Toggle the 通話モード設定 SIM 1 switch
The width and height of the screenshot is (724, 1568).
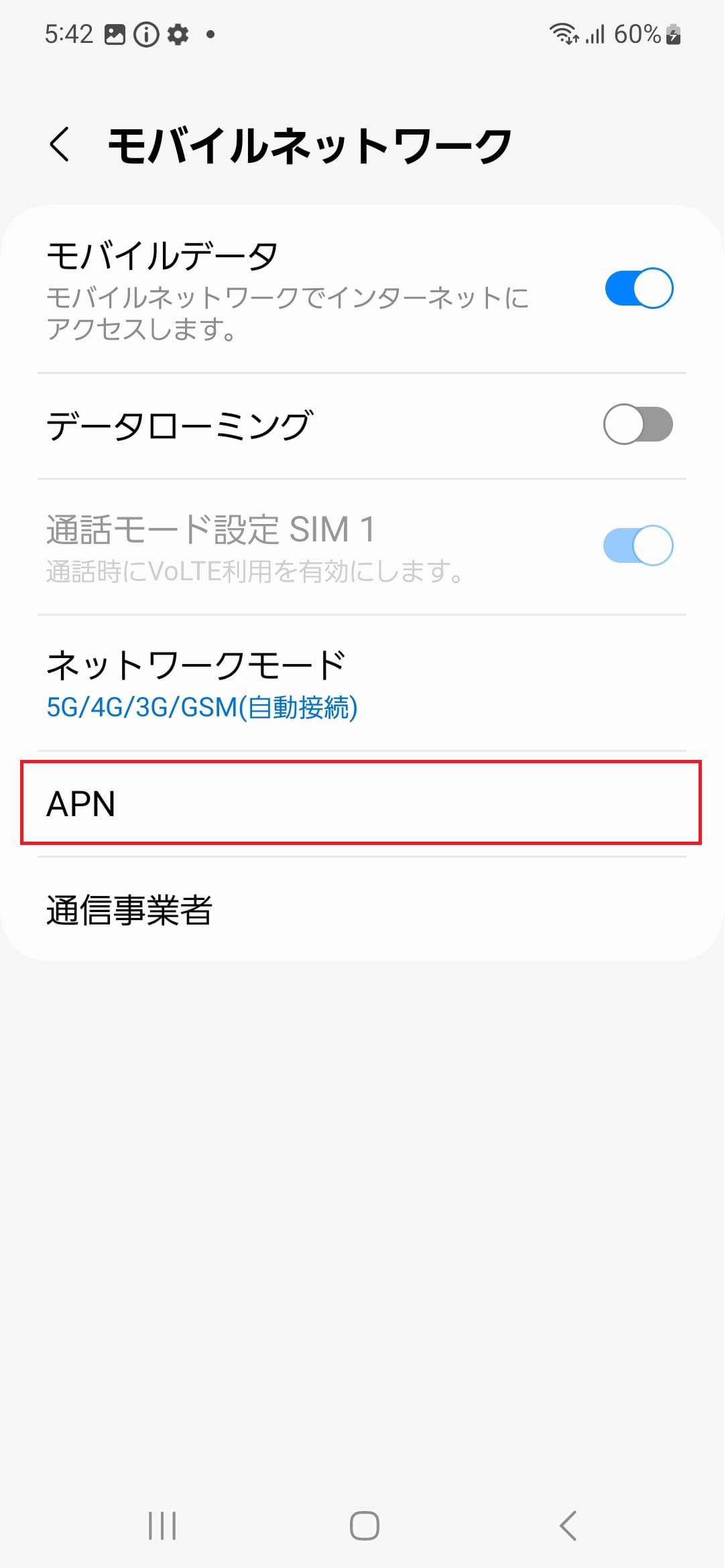pos(638,545)
